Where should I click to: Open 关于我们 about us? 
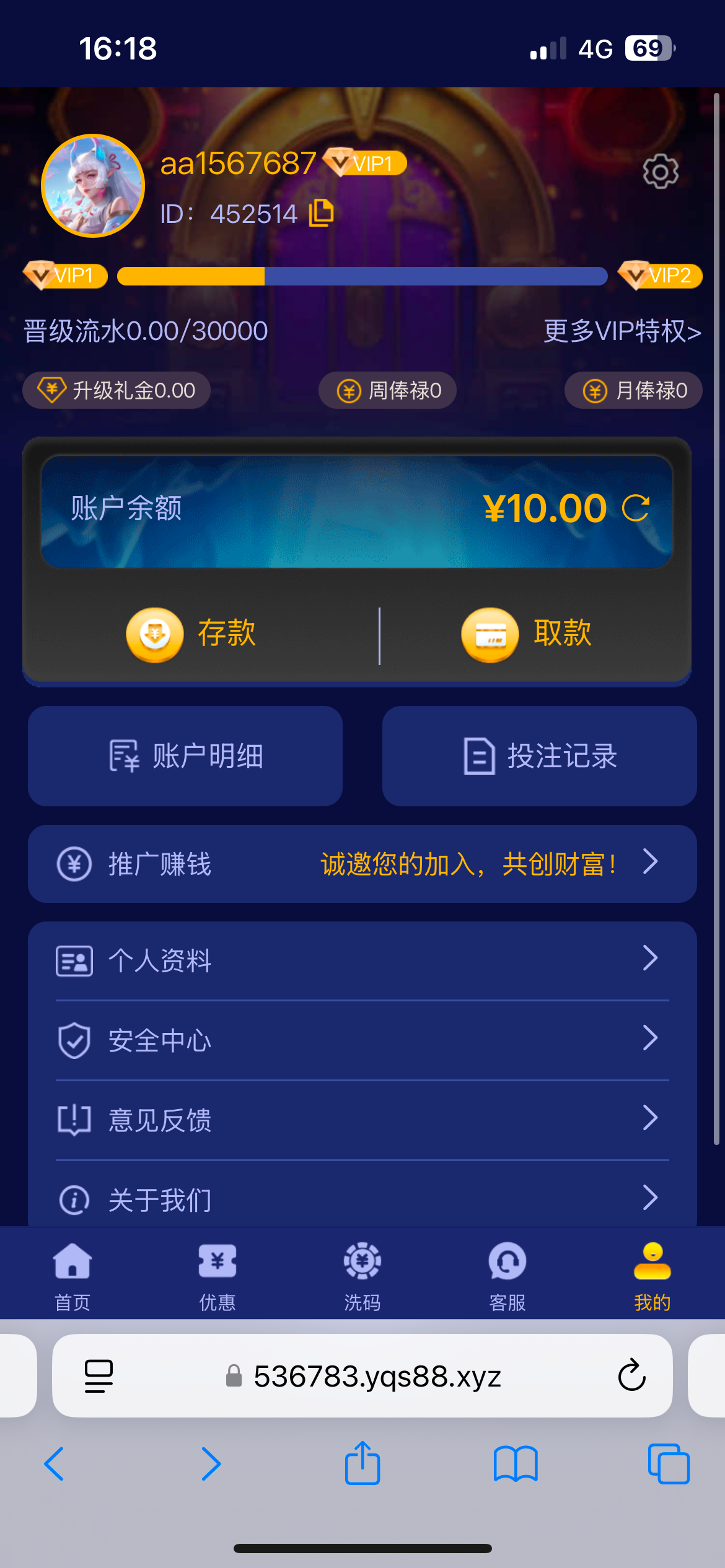[x=362, y=1200]
